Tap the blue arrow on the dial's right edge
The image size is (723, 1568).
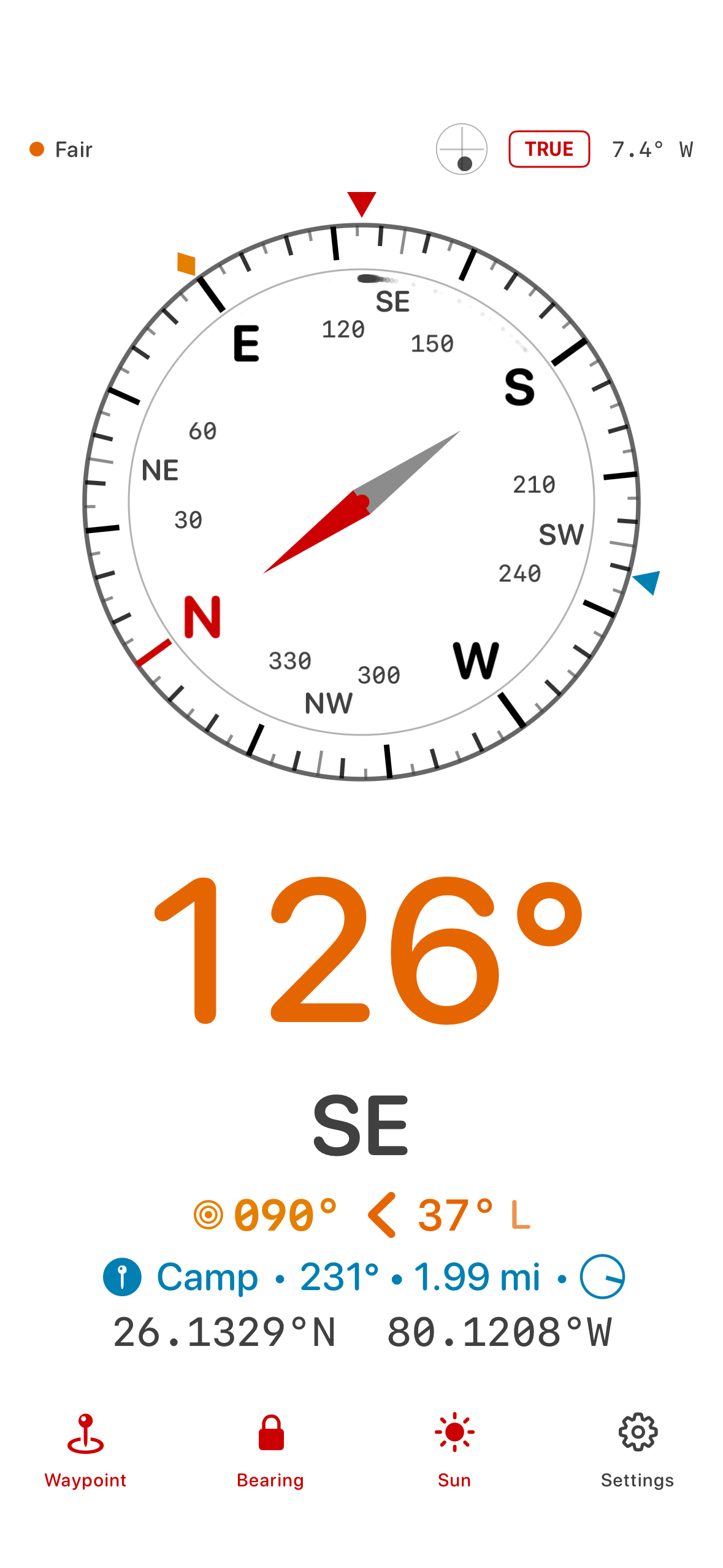coord(647,582)
